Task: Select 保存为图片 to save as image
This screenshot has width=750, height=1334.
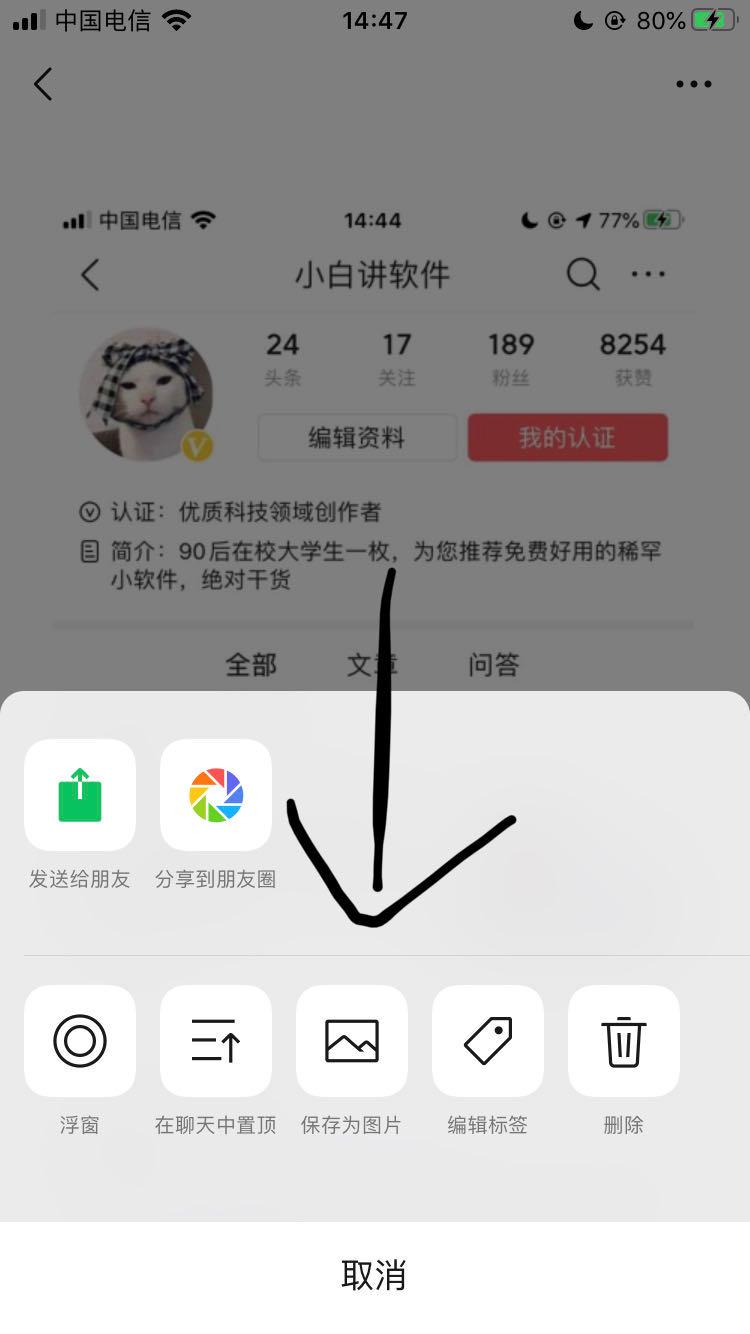Action: pos(351,1040)
